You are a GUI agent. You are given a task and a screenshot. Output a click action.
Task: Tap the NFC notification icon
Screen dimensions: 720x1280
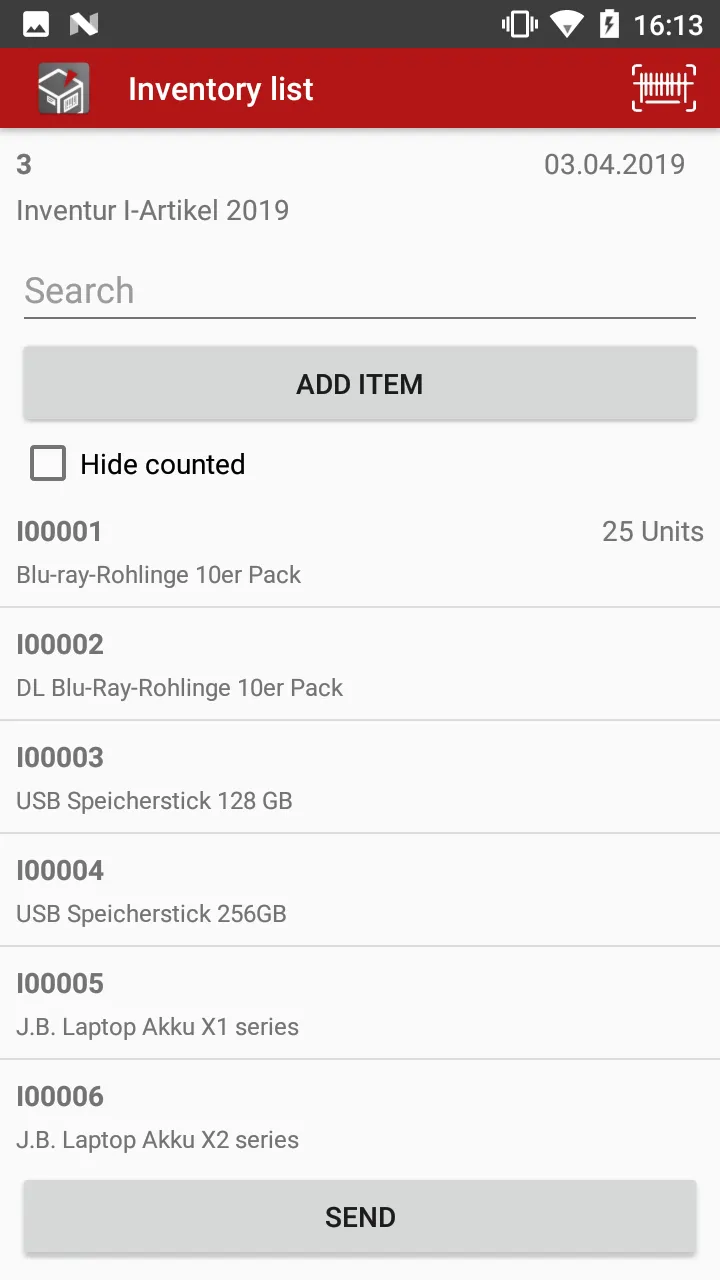(x=83, y=24)
